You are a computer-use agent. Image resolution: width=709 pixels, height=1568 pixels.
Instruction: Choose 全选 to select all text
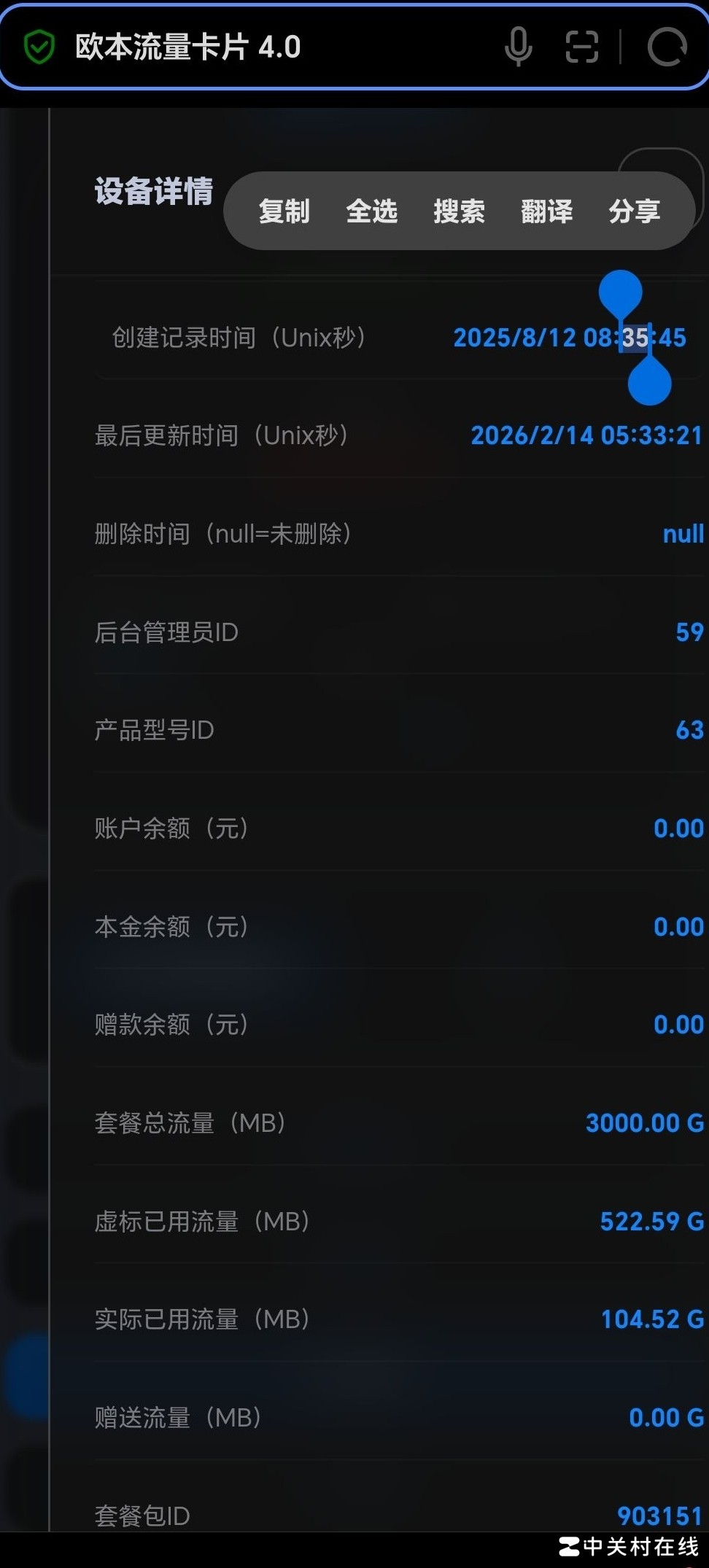pos(372,211)
